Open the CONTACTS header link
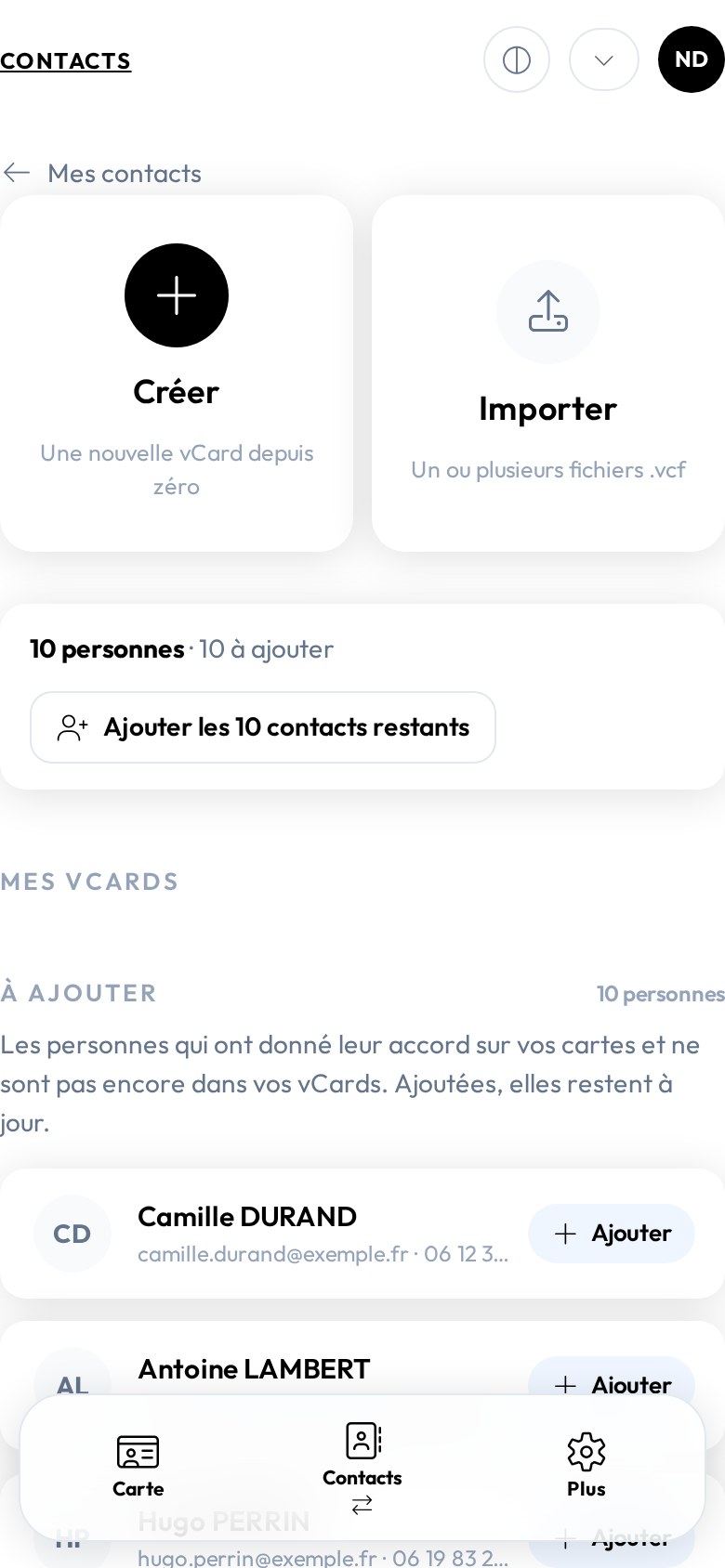This screenshot has width=725, height=1568. point(65,61)
